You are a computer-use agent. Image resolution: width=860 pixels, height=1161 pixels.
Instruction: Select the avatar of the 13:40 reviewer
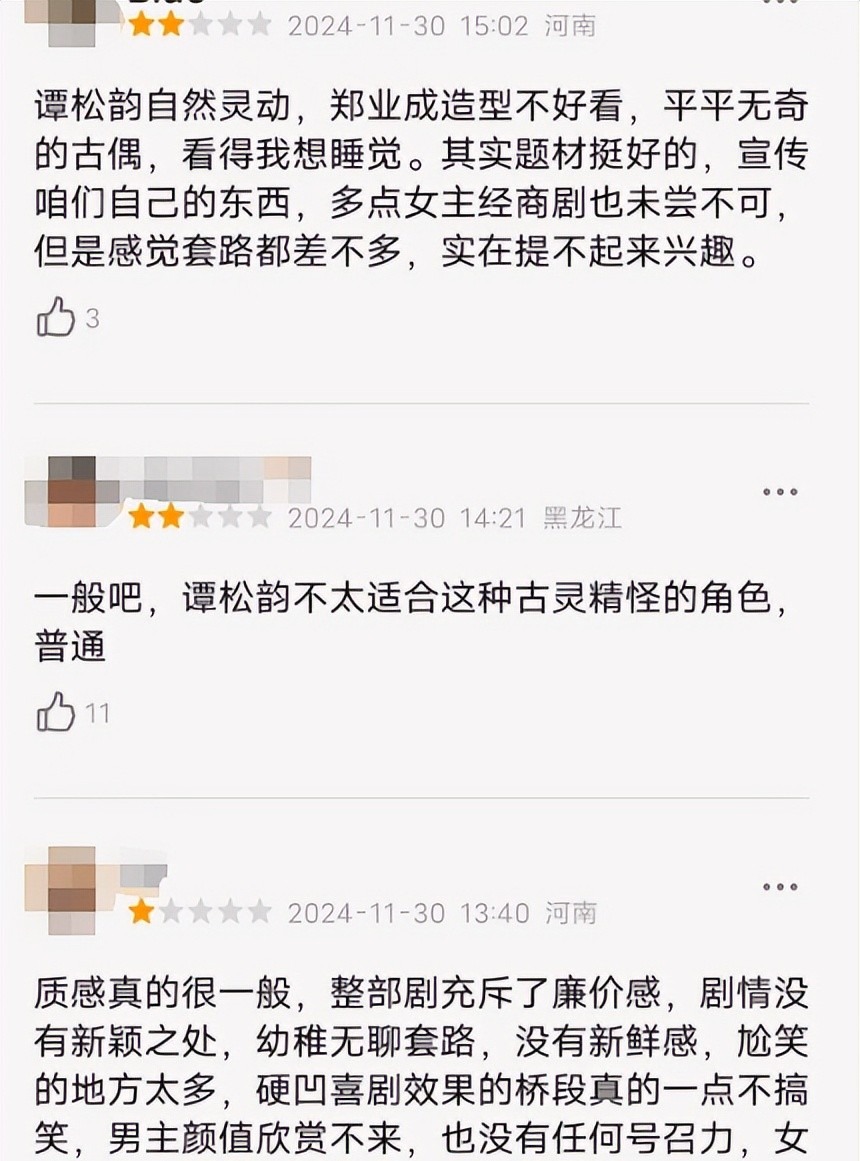pos(70,885)
